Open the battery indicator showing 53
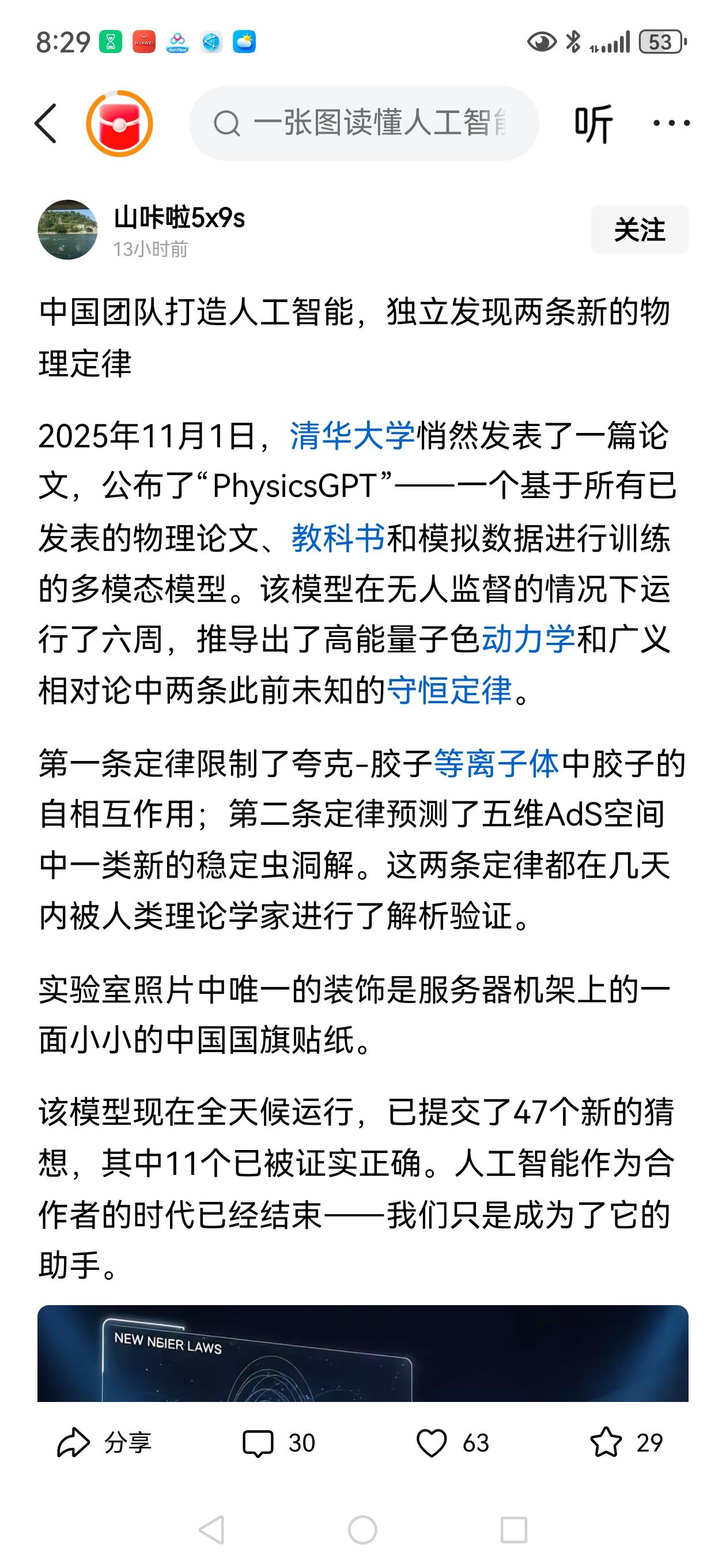 coord(660,40)
